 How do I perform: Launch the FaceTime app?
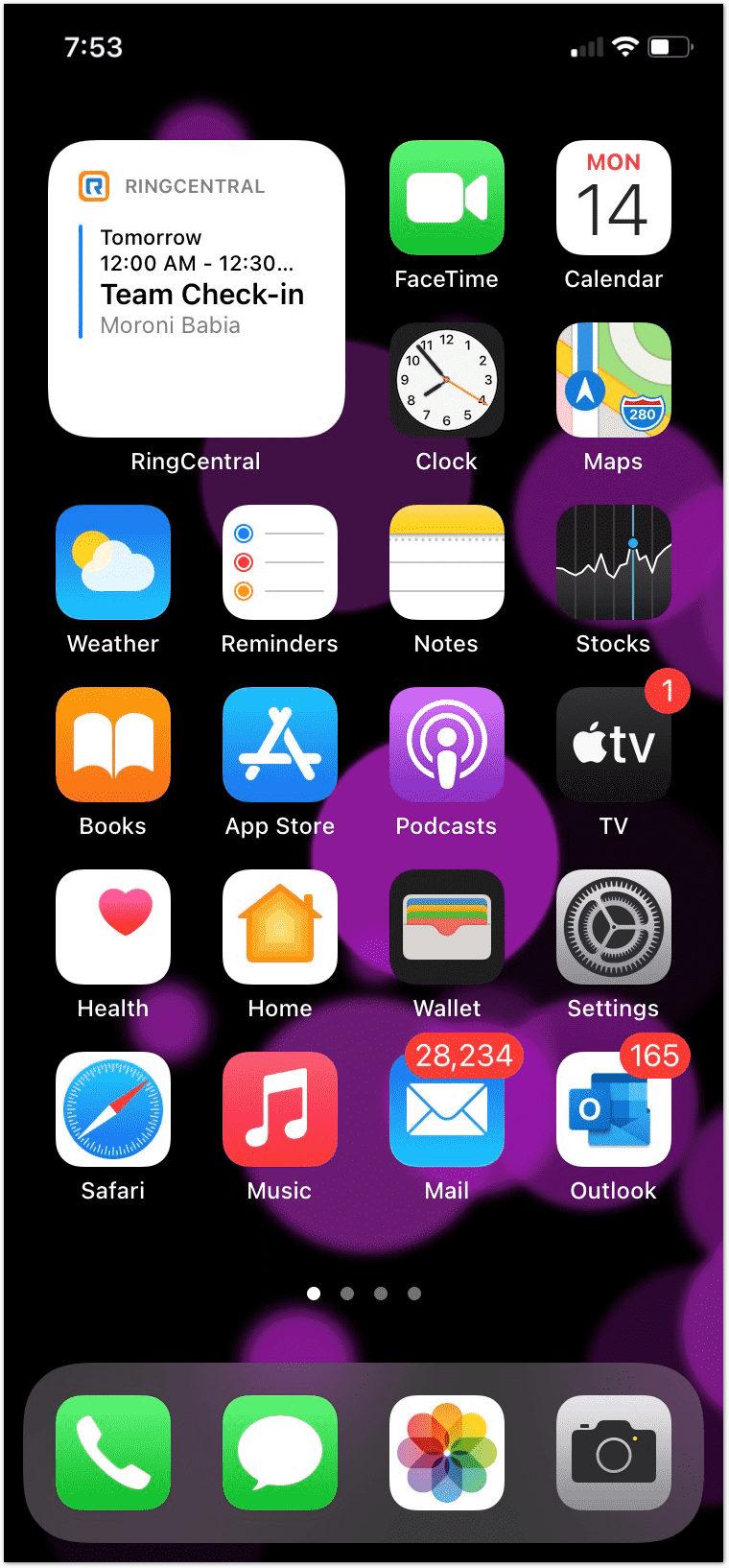(x=446, y=198)
